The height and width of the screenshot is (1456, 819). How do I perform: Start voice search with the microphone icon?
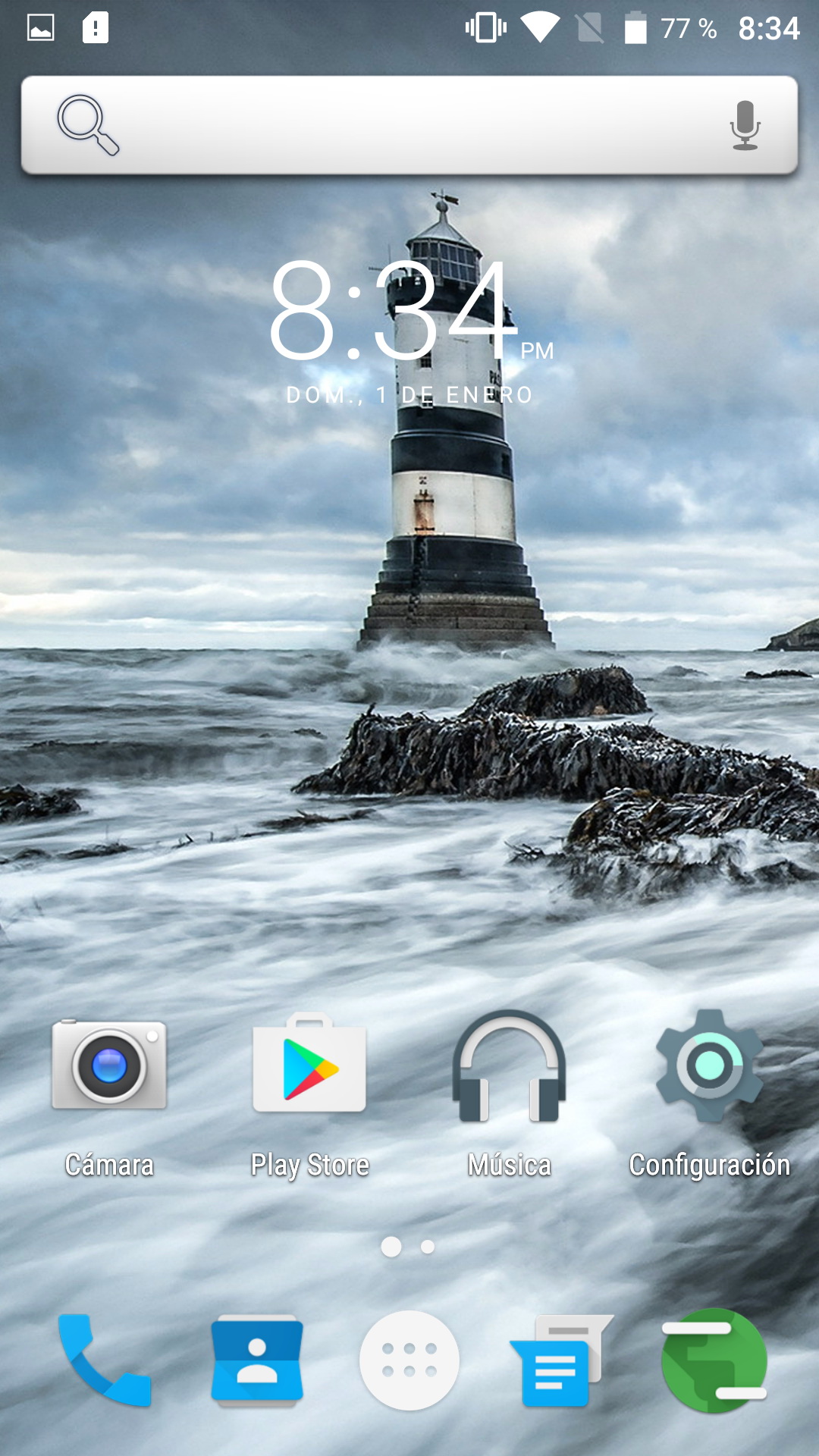coord(745,125)
